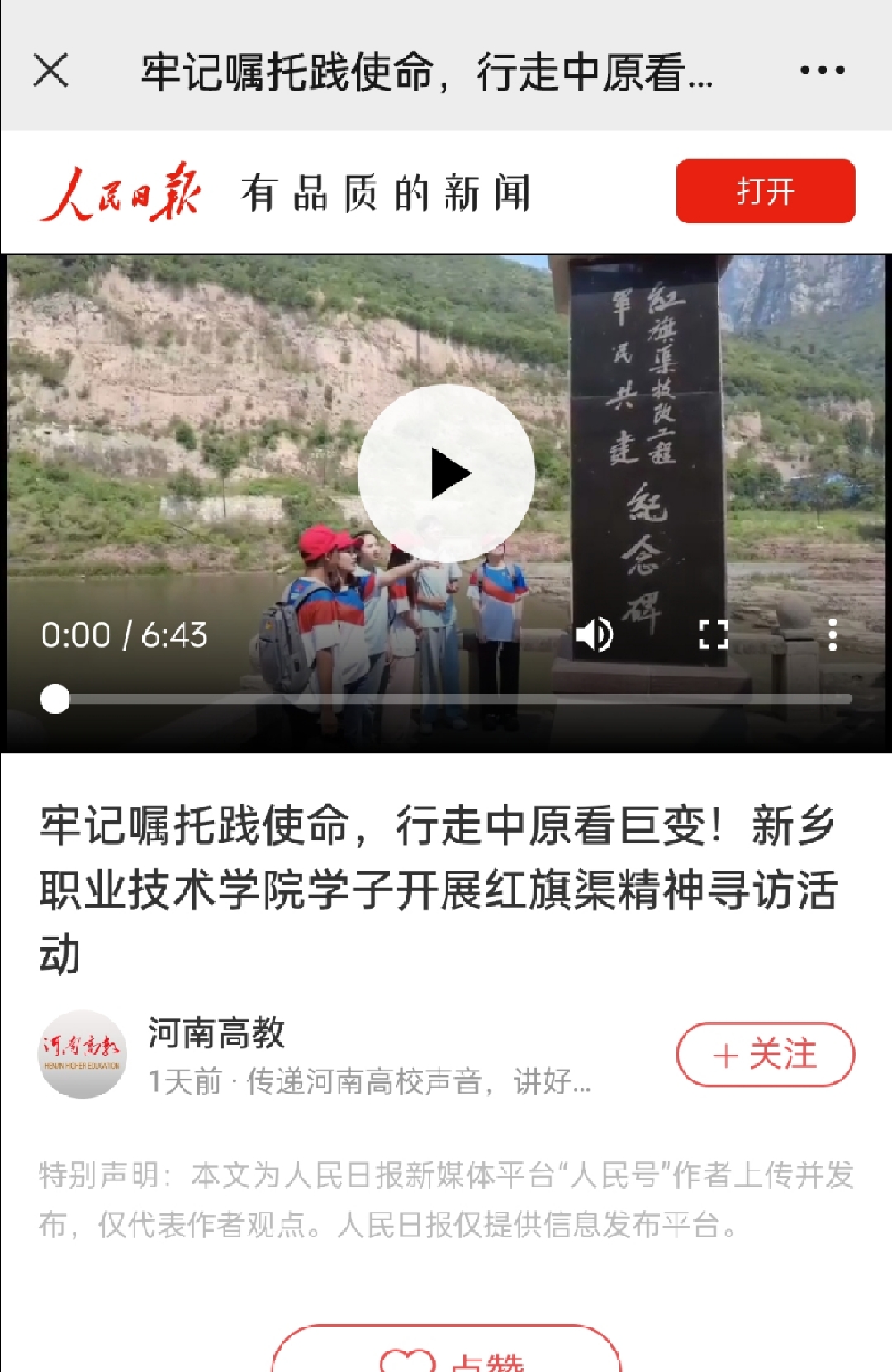892x1372 pixels.
Task: Enter fullscreen video mode
Action: tap(713, 634)
